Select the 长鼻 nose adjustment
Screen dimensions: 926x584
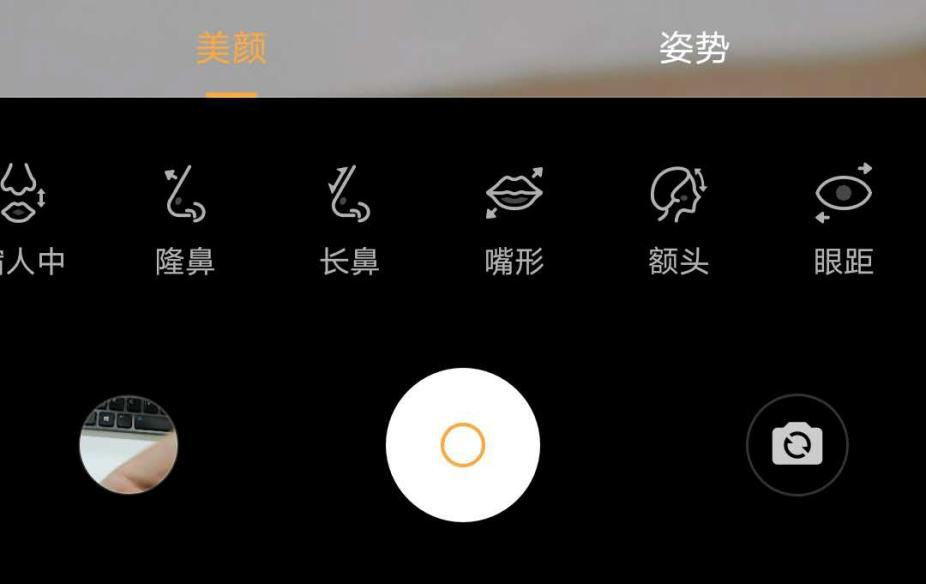[x=349, y=220]
